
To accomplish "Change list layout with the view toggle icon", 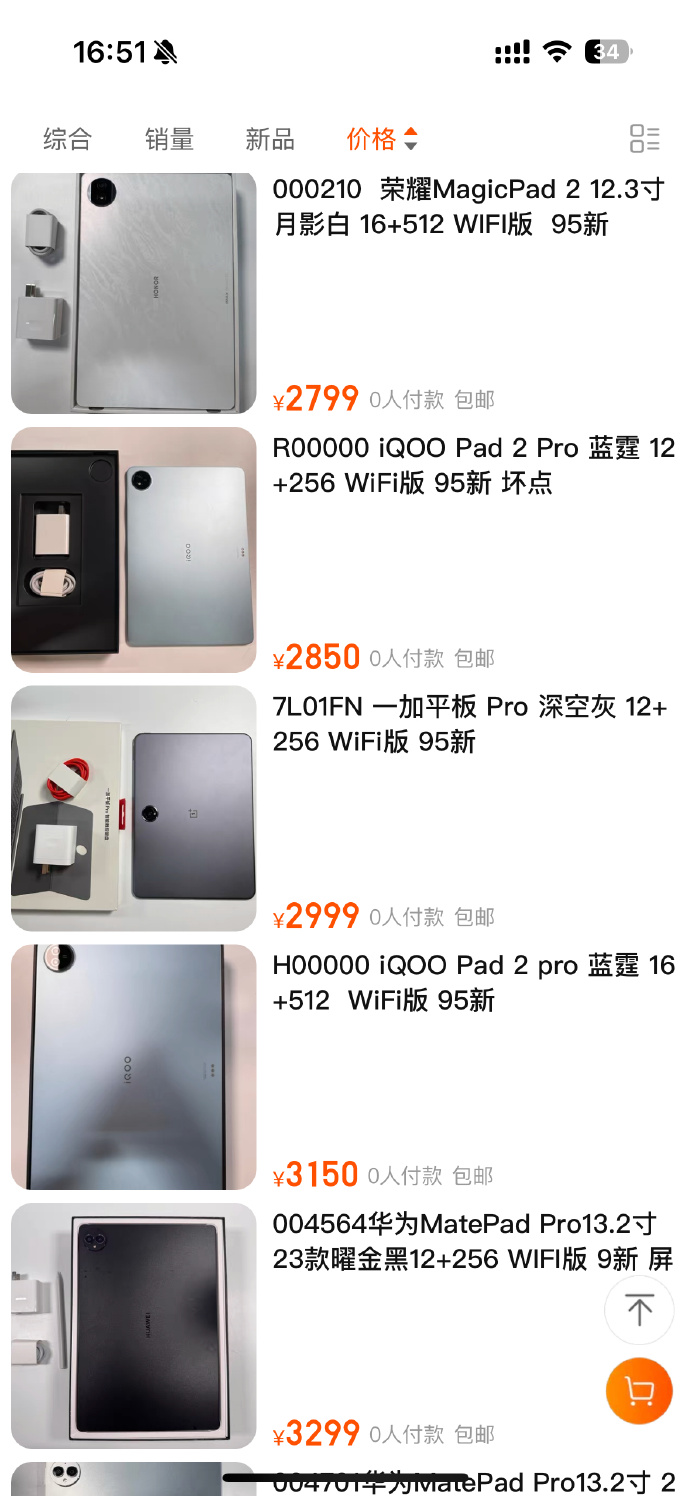I will 645,139.
